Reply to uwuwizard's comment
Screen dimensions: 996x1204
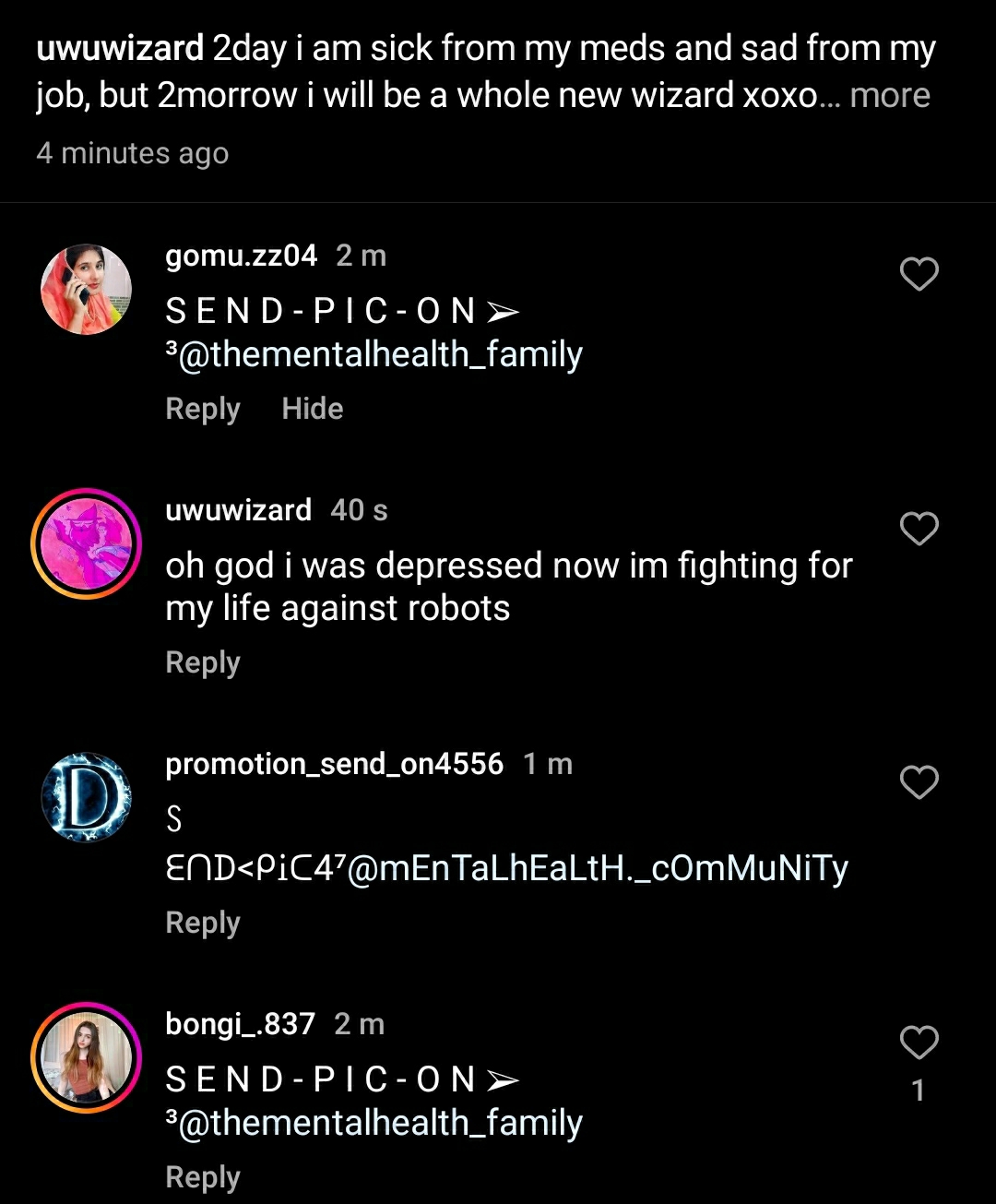click(202, 662)
